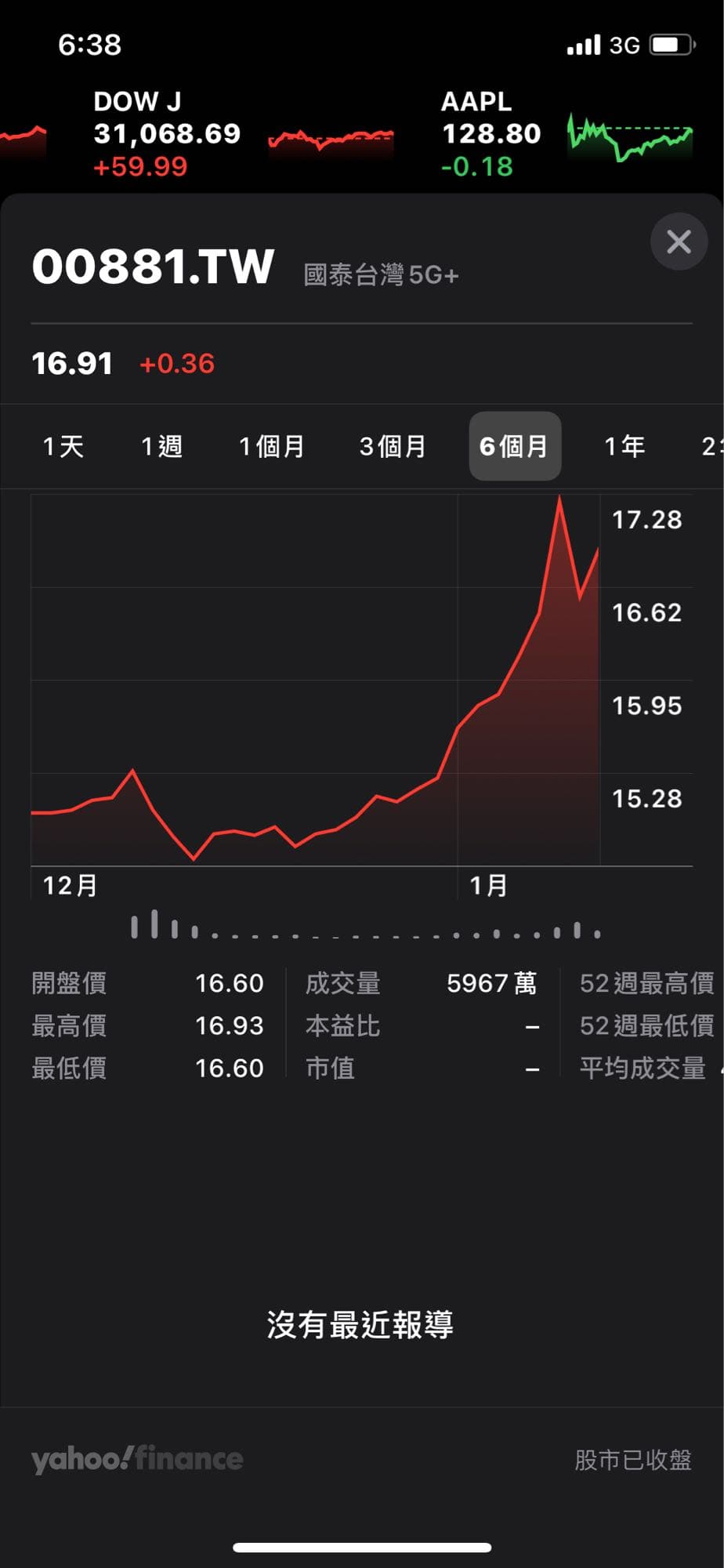Viewport: 724px width, 1568px height.
Task: Tap the close X icon on stock detail
Action: [679, 241]
